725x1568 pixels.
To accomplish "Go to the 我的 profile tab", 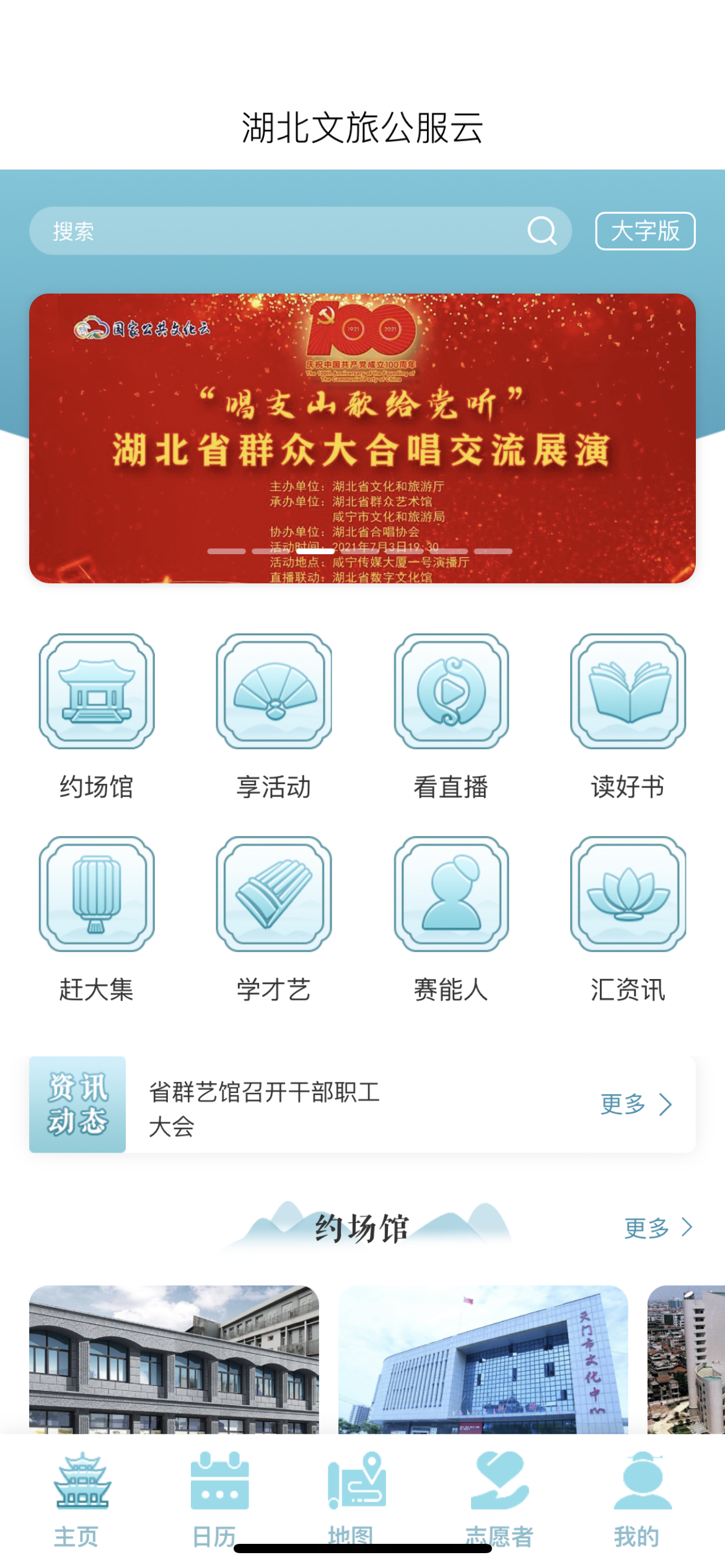I will (641, 1499).
